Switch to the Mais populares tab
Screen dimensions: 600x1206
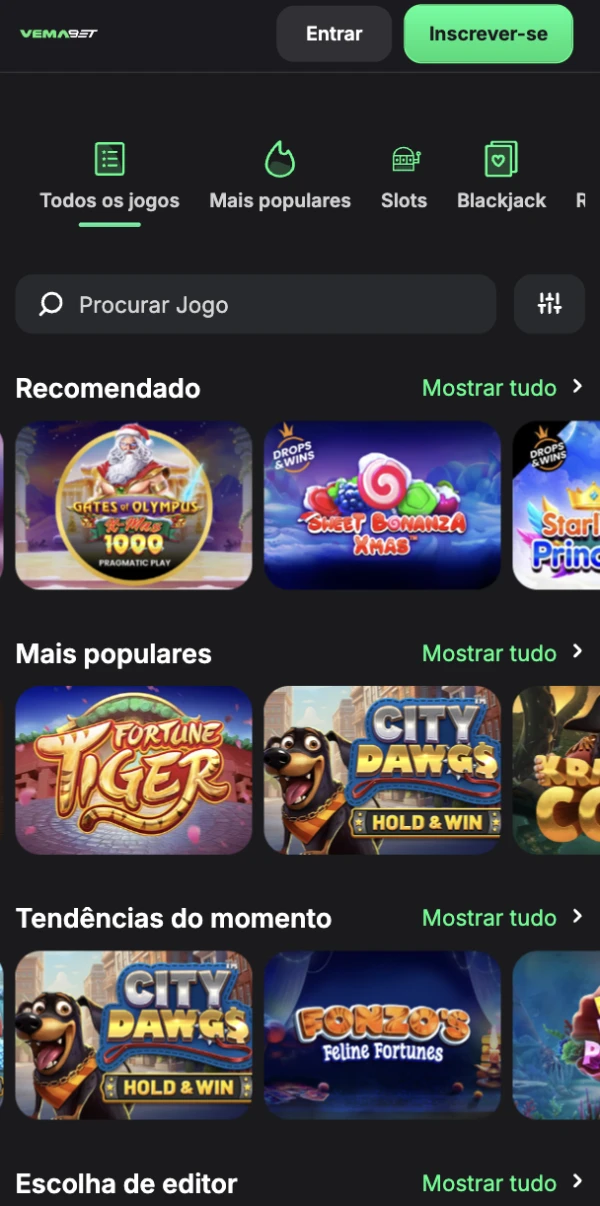pyautogui.click(x=280, y=178)
